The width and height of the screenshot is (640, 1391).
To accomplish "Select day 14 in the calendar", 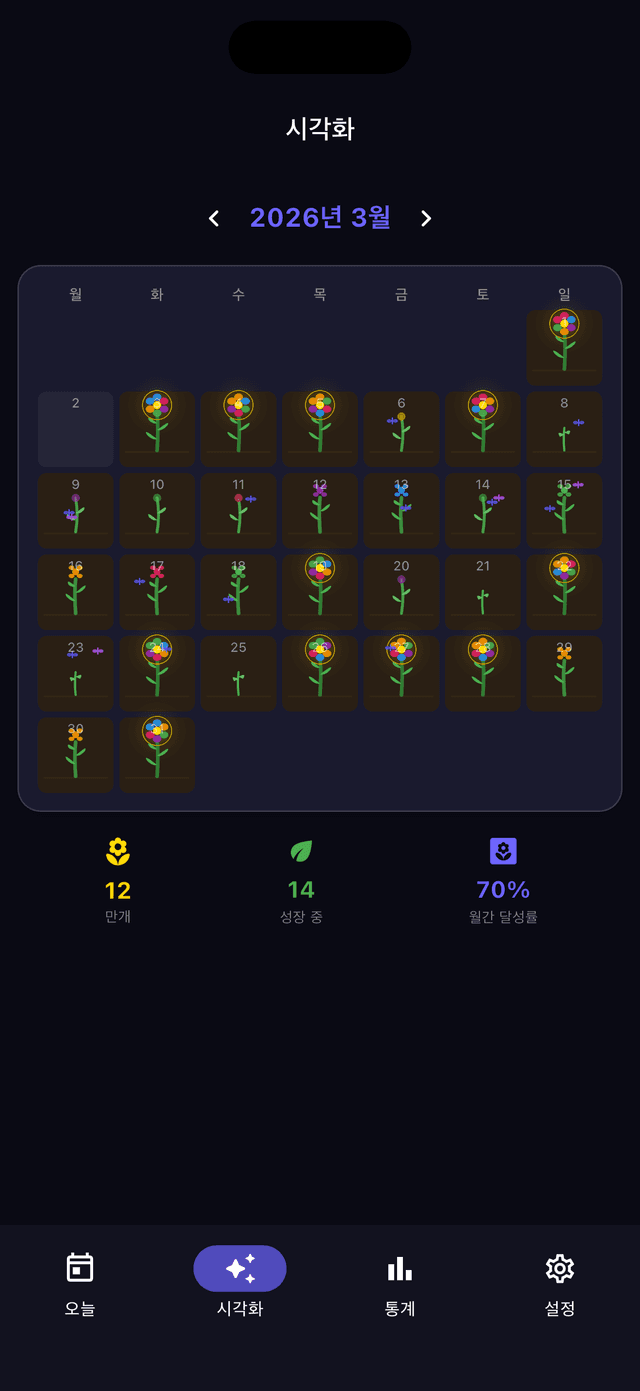I will [483, 511].
